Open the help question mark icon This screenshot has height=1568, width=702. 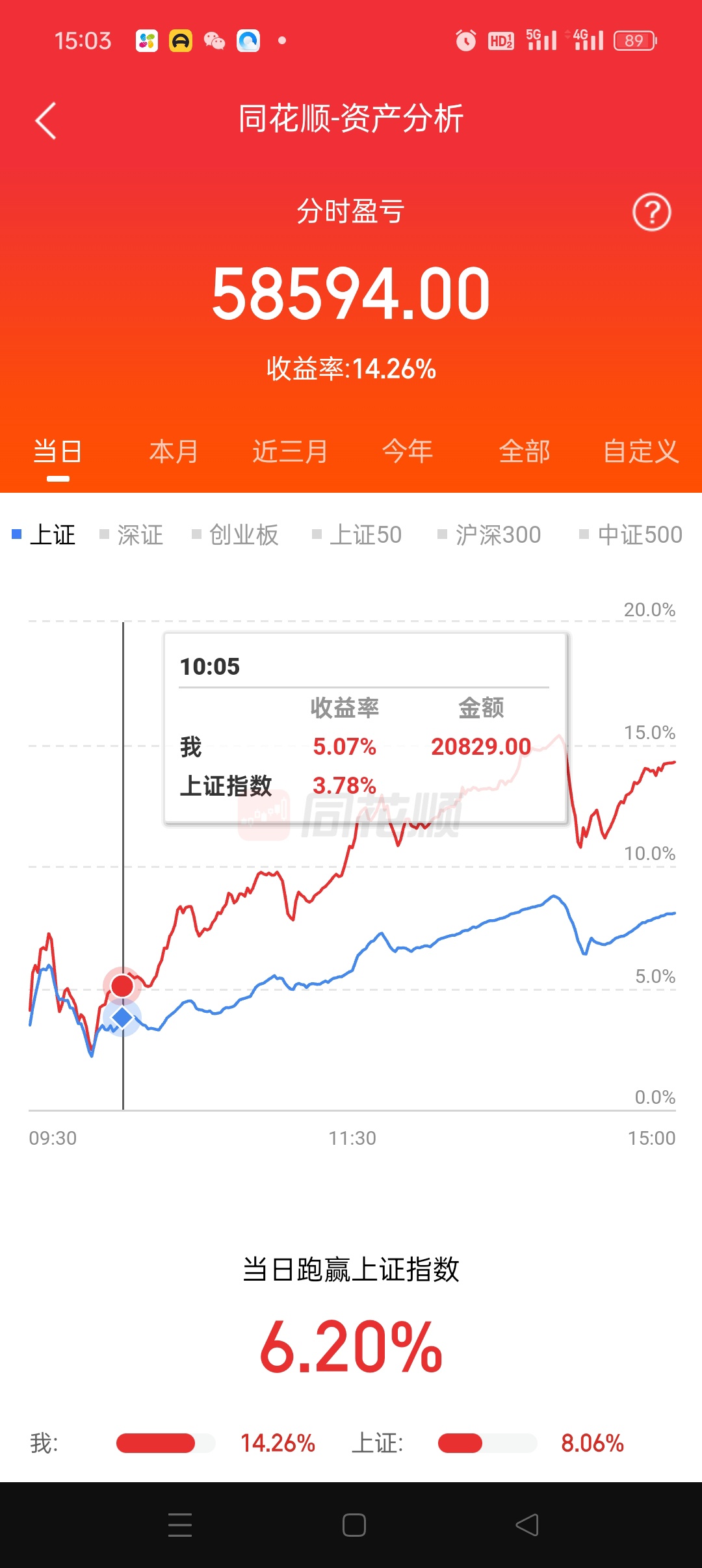[x=651, y=212]
